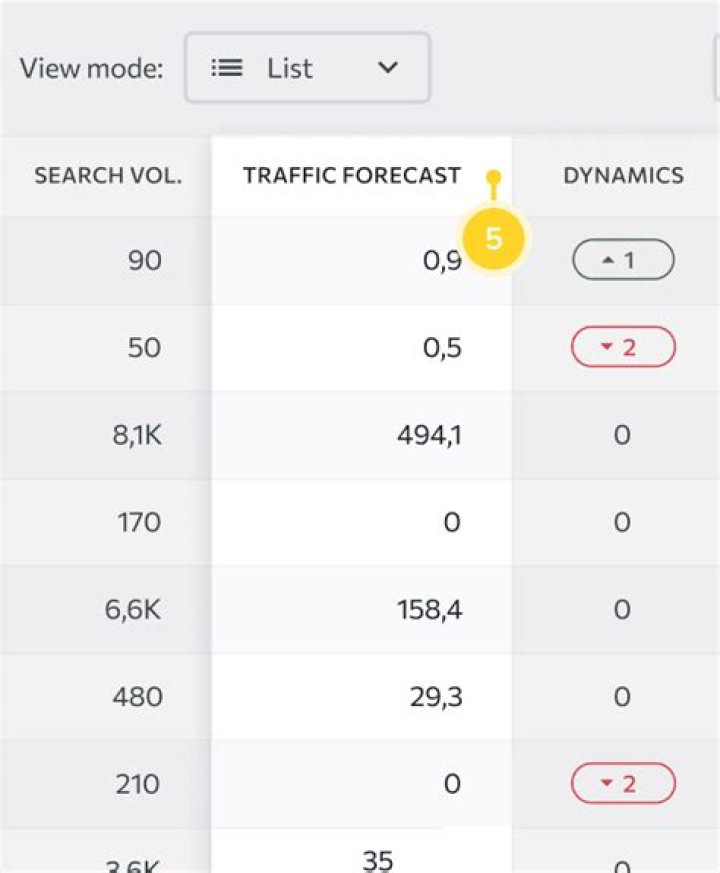This screenshot has width=720, height=873.
Task: Sort by the SEARCH VOL. column header
Action: point(107,175)
